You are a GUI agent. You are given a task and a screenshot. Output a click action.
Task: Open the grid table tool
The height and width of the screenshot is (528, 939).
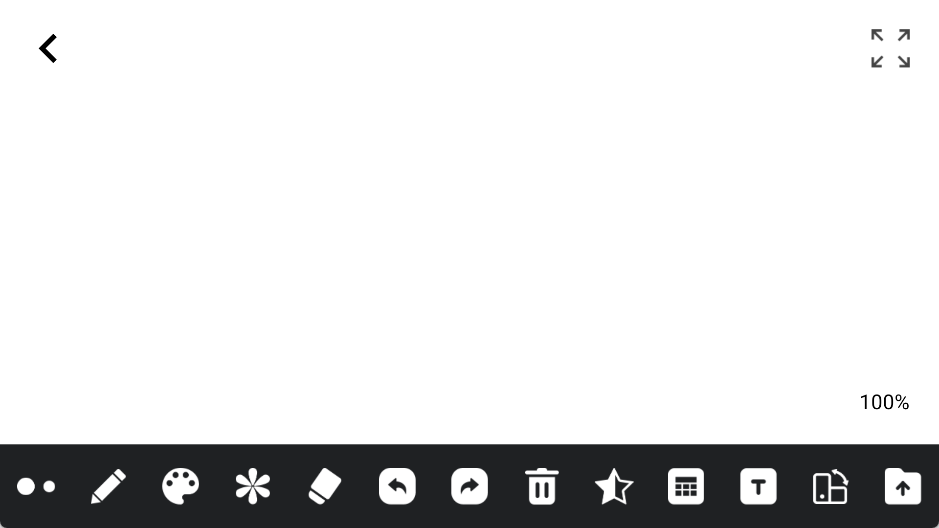pos(686,487)
